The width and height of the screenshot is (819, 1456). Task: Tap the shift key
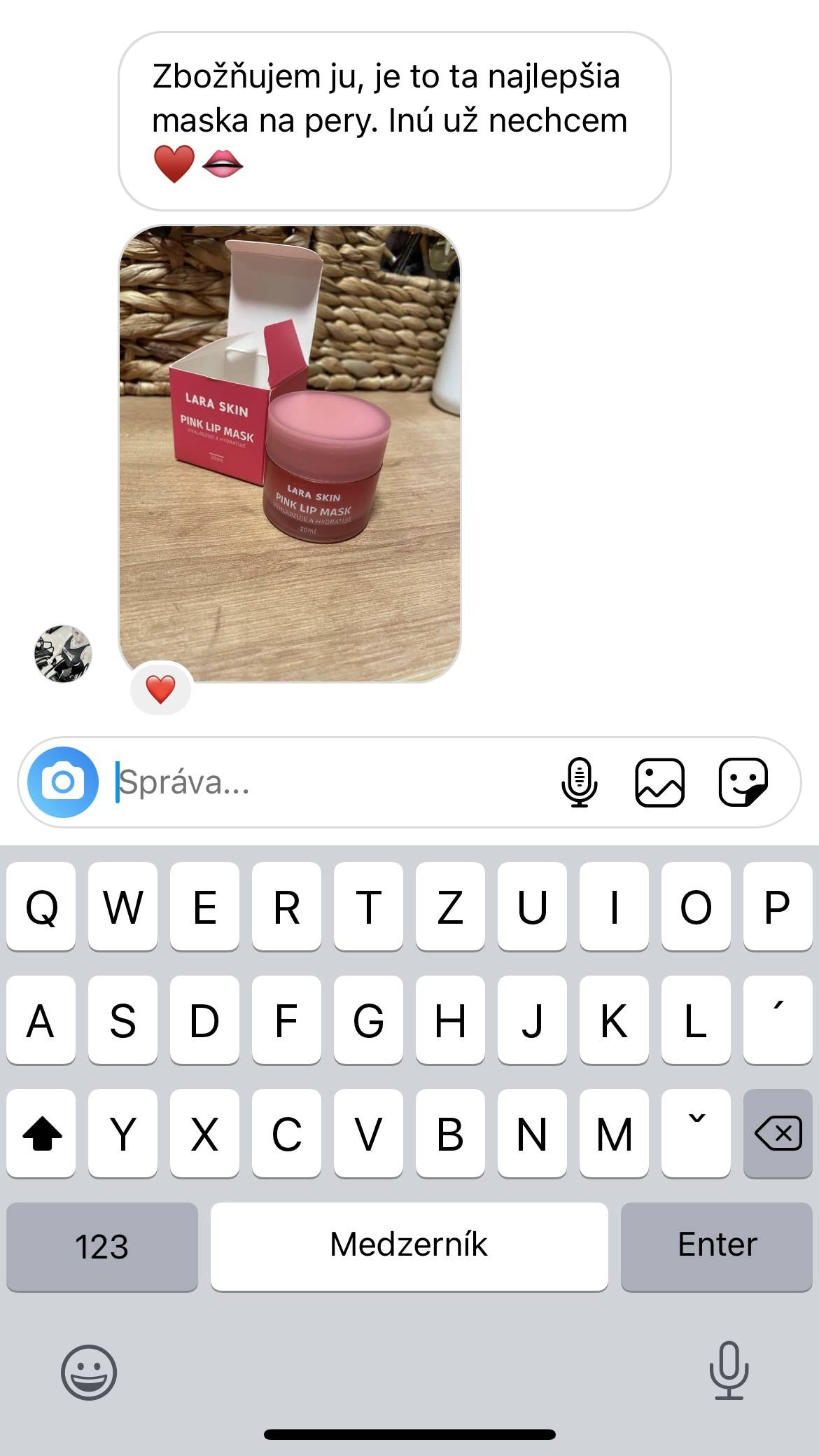(x=42, y=1132)
